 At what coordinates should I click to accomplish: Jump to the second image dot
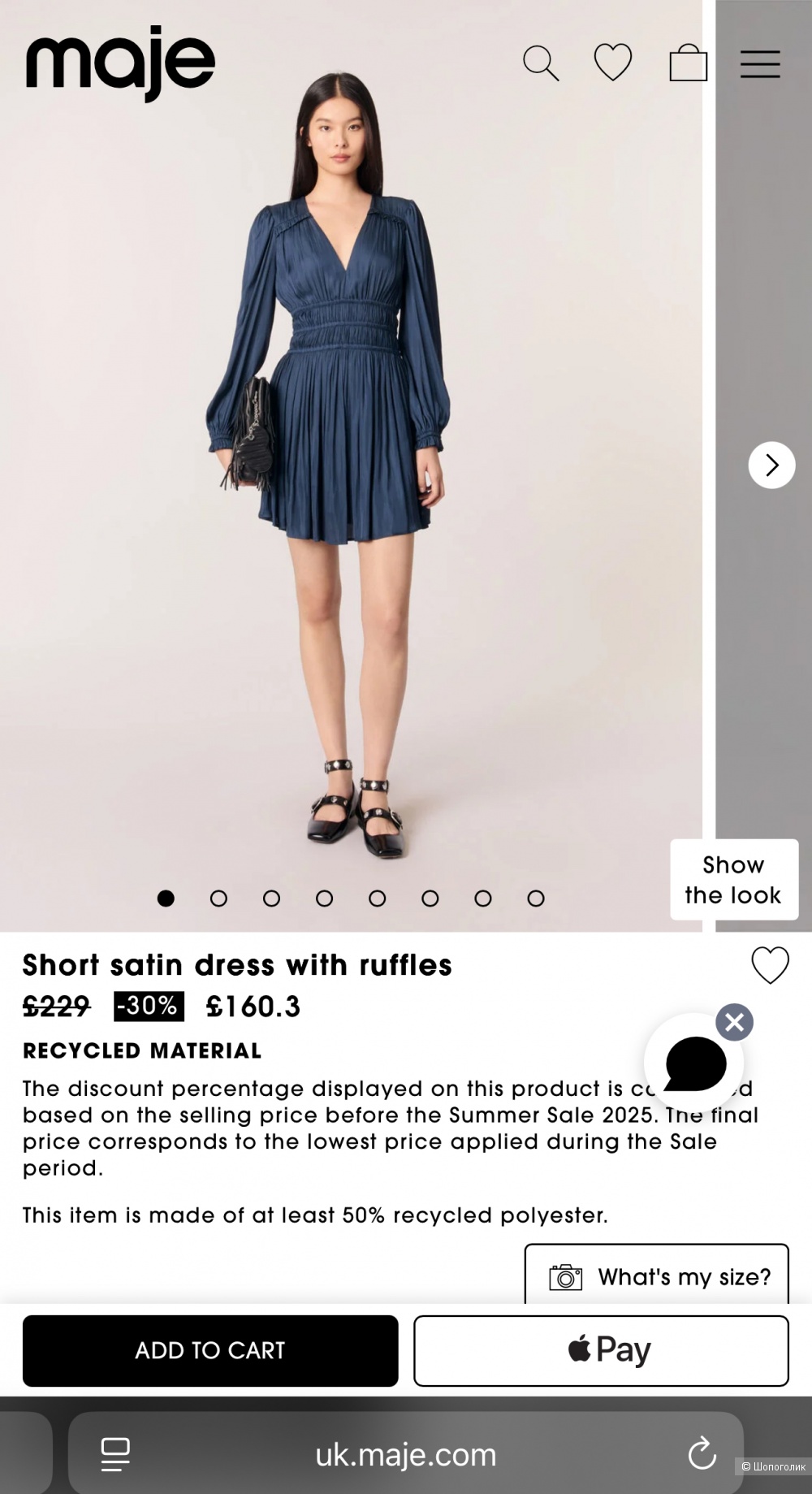coord(218,899)
